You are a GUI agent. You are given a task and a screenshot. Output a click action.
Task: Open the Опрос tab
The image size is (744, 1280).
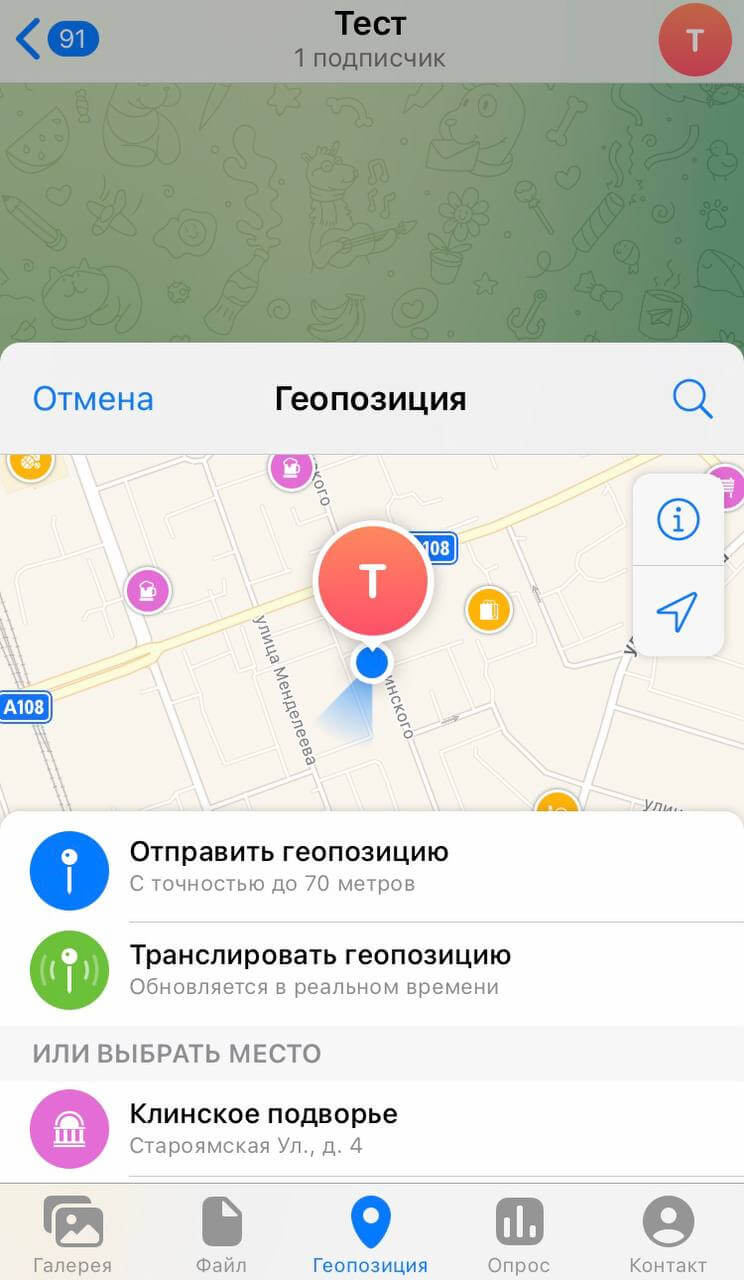tap(519, 1233)
